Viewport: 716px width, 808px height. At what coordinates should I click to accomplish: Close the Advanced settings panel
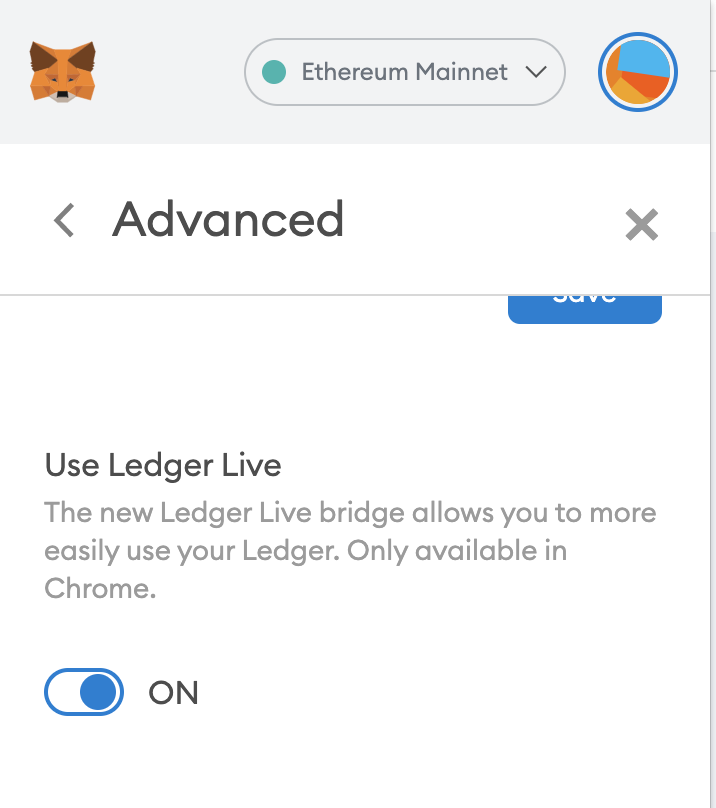coord(641,224)
